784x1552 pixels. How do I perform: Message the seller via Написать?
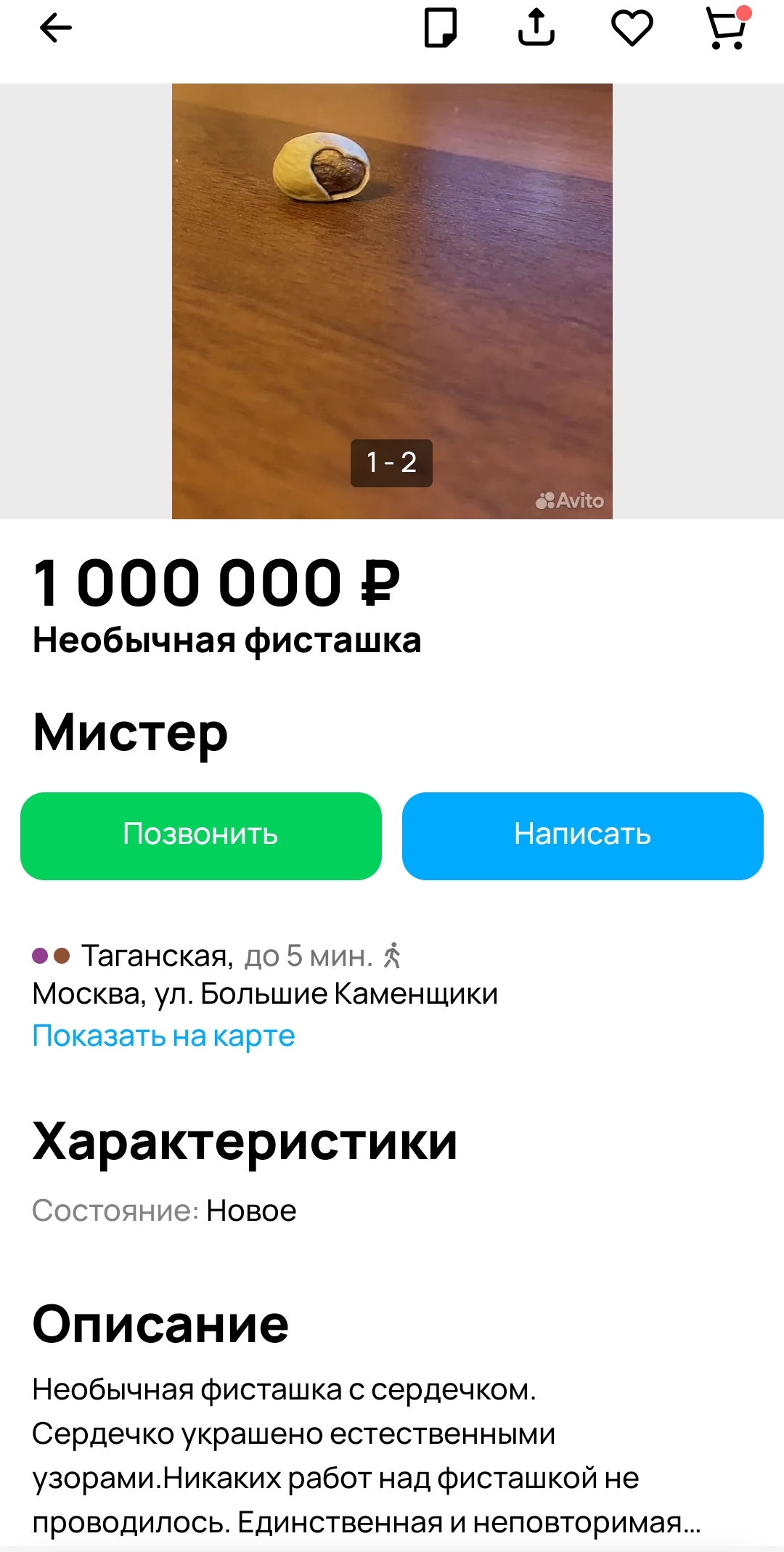pos(582,835)
